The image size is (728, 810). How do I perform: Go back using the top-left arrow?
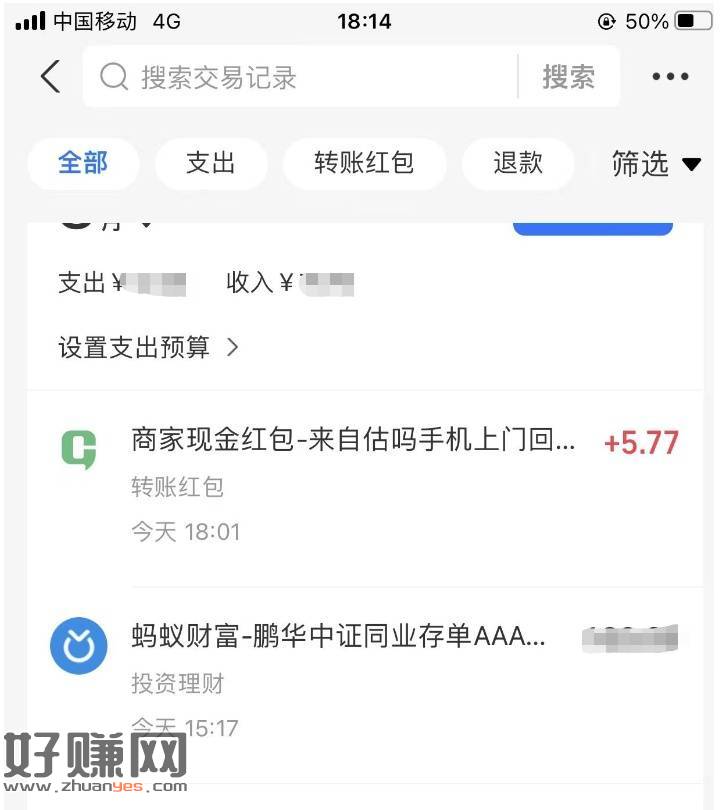[x=50, y=77]
